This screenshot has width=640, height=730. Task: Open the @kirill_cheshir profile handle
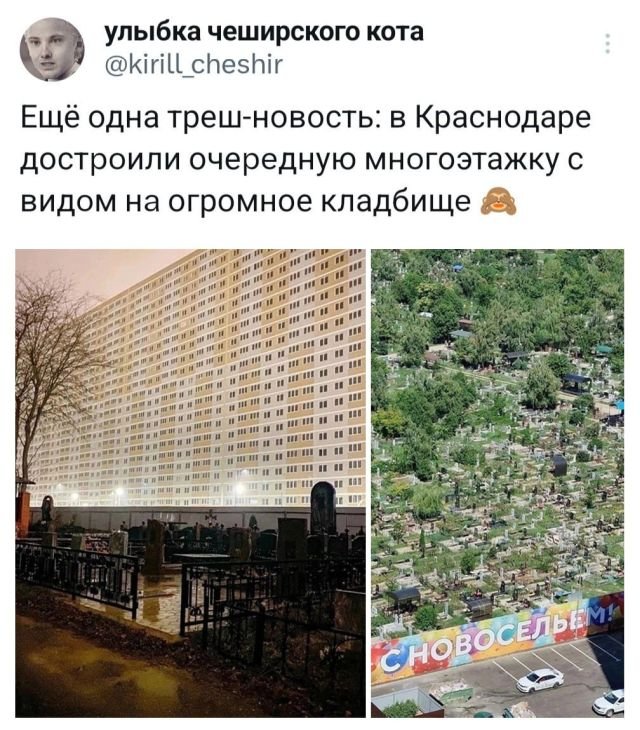tap(194, 66)
